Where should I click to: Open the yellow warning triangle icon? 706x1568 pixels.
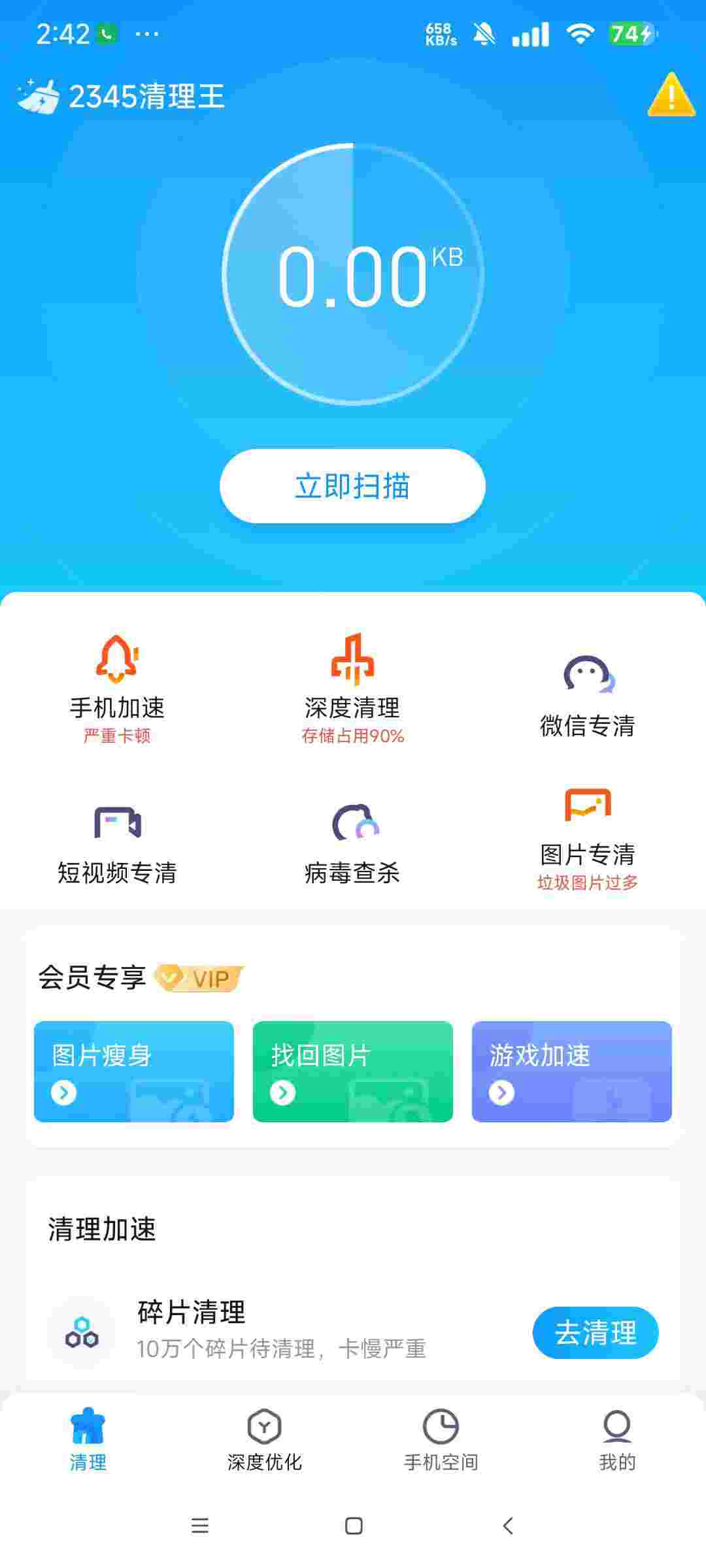(671, 95)
